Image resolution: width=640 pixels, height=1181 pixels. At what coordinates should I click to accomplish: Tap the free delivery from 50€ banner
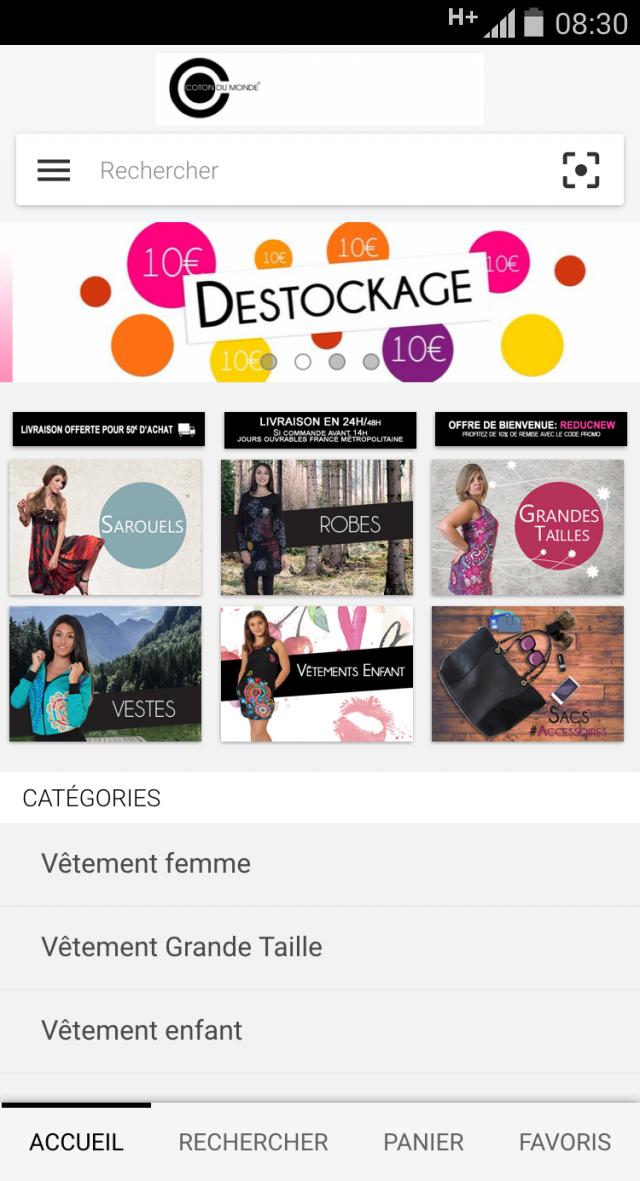point(108,429)
